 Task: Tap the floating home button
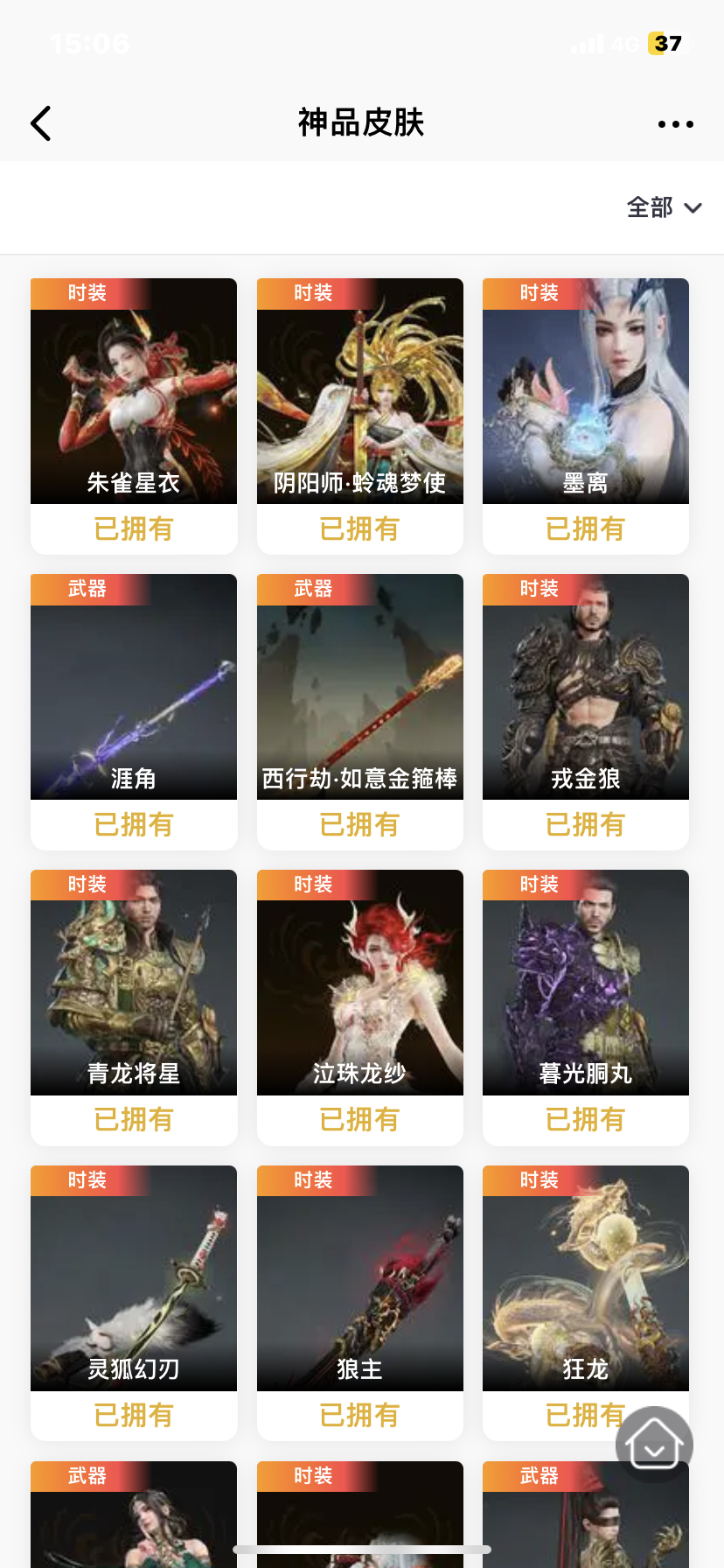tap(654, 1445)
